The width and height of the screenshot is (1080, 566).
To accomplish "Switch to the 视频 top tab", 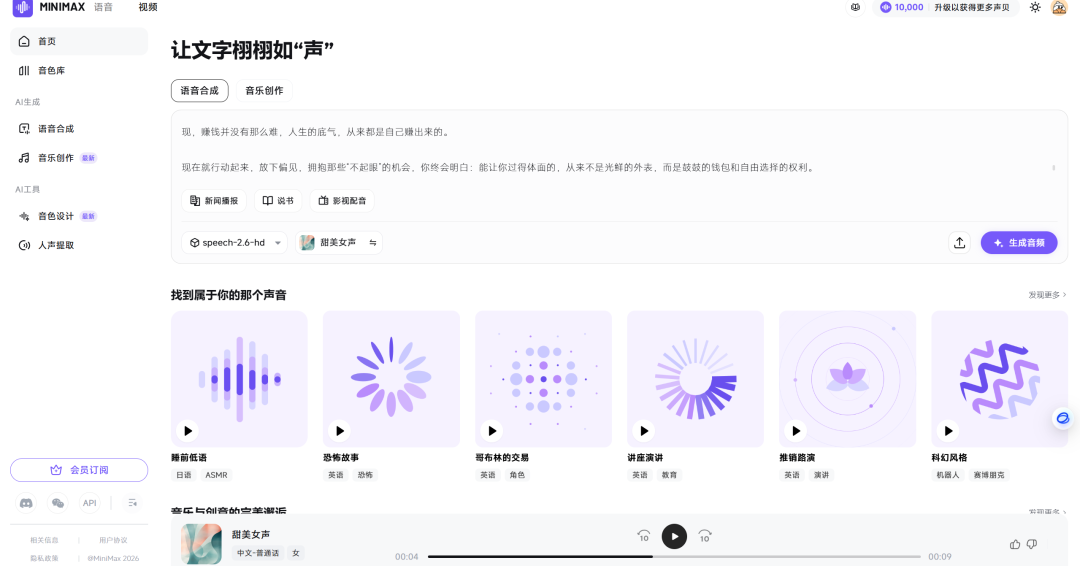I will click(147, 7).
